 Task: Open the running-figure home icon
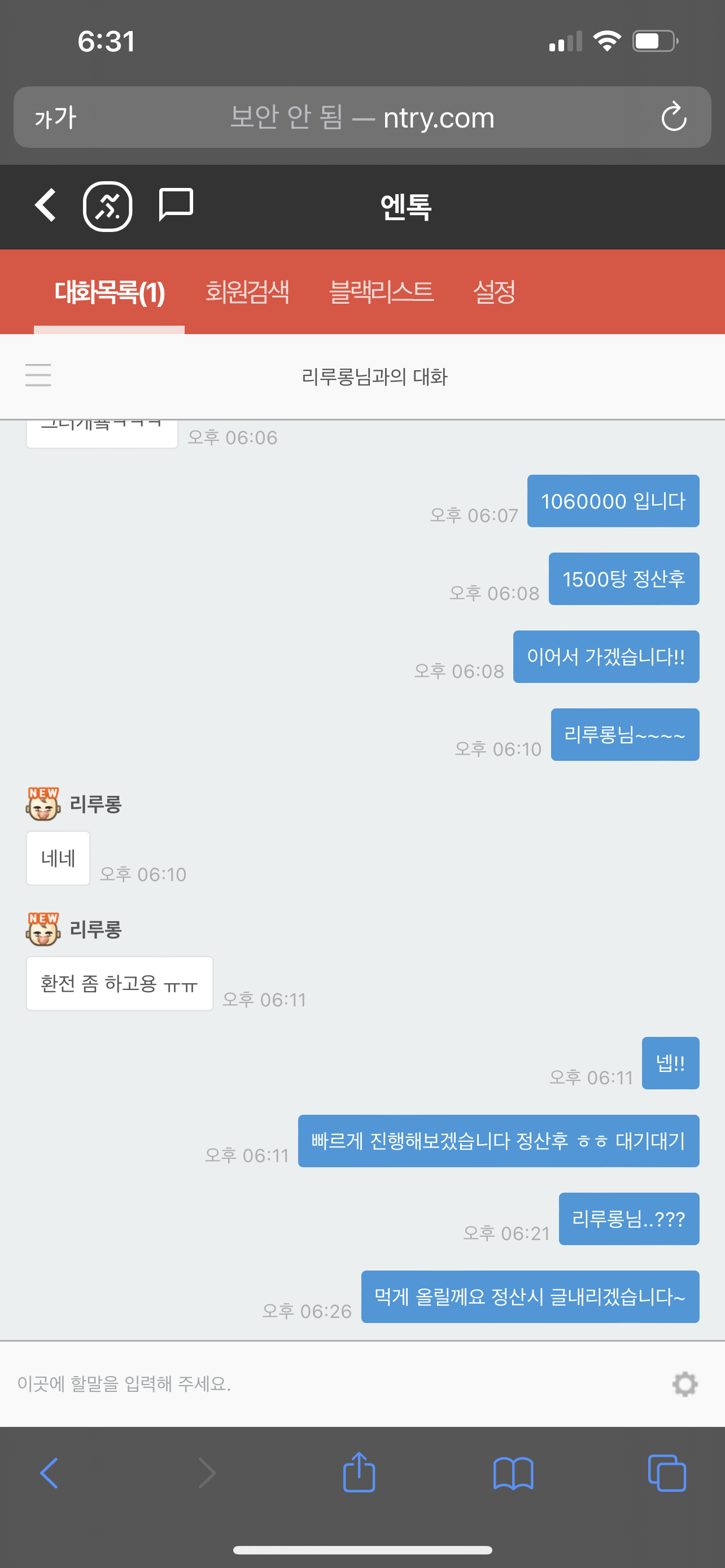108,207
